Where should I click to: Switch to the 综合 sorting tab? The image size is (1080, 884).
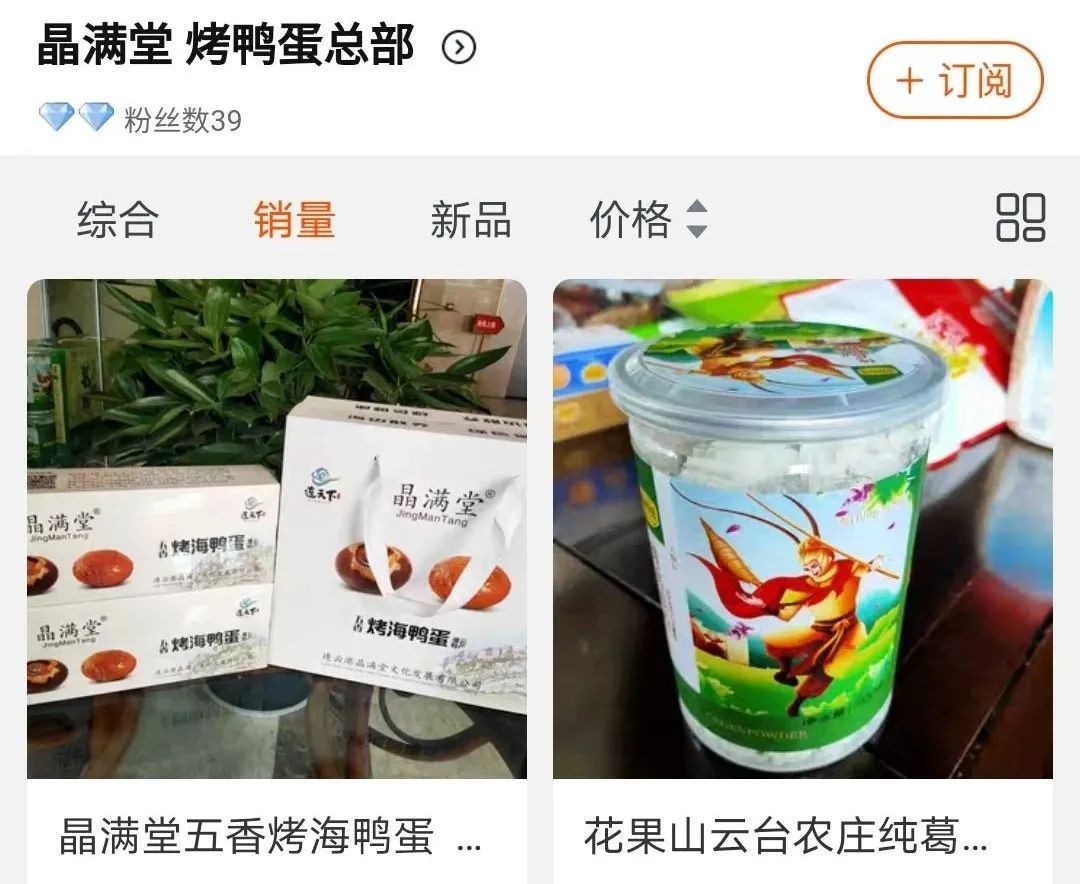[118, 219]
